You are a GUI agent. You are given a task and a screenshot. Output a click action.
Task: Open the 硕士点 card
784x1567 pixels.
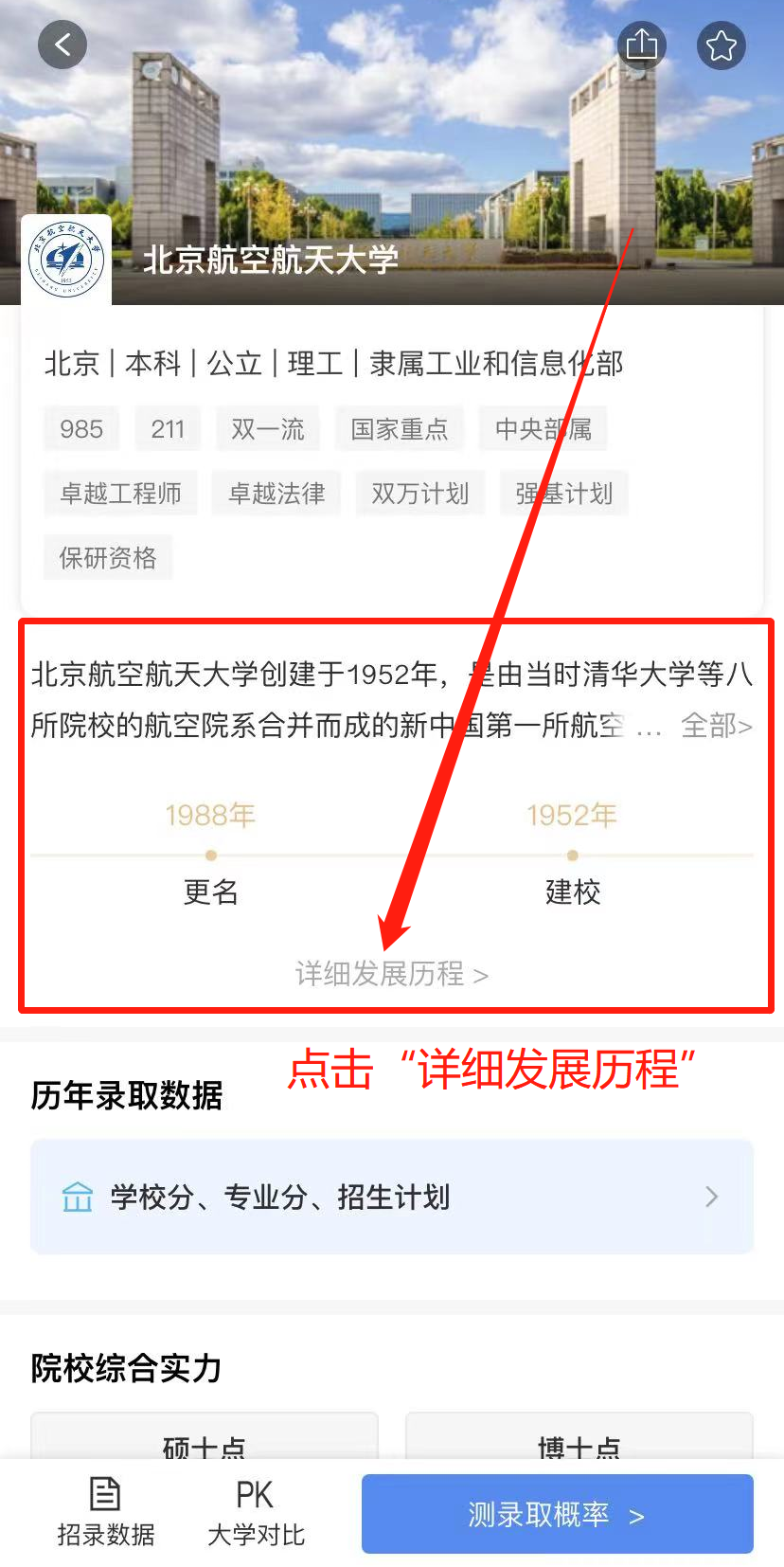(x=205, y=1440)
